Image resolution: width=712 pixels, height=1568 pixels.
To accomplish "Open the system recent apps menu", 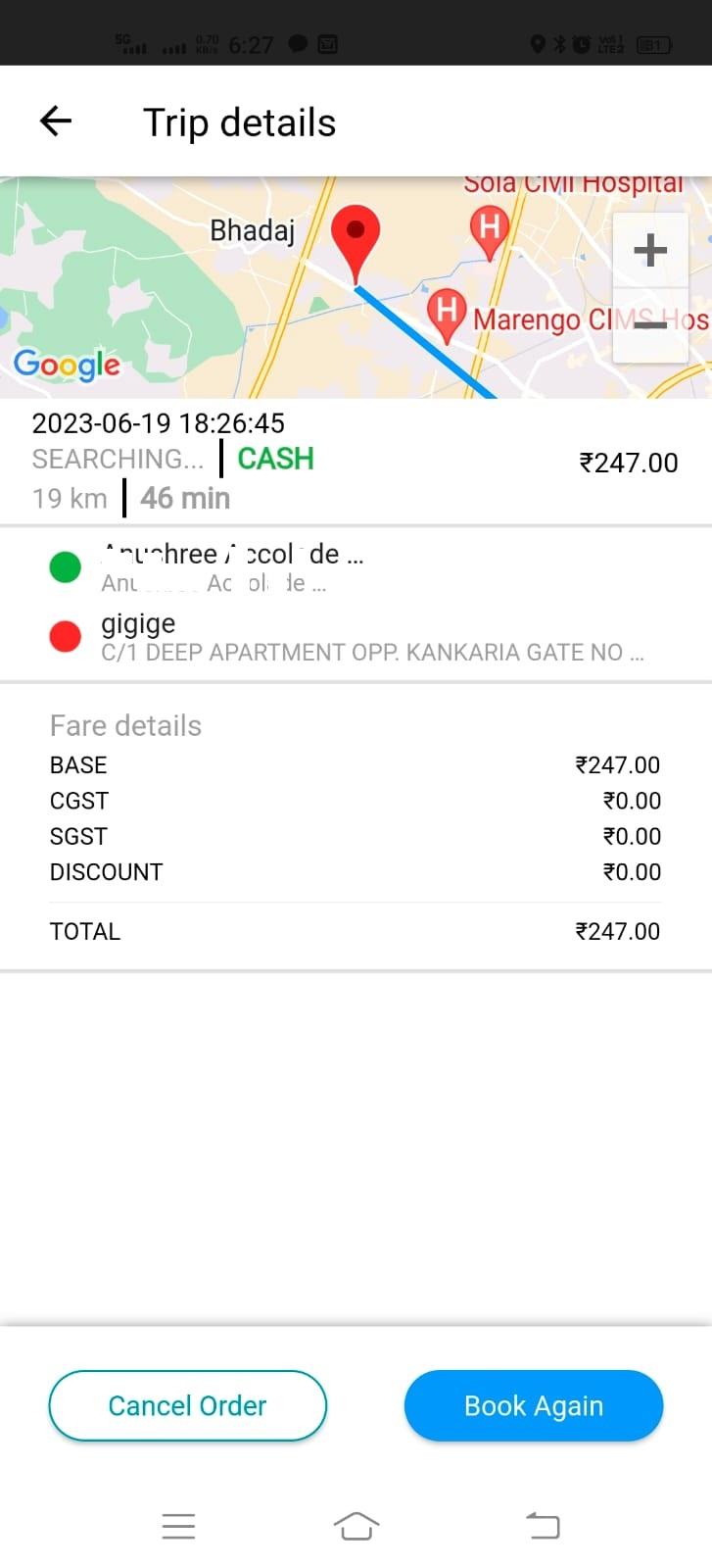I will 178,1526.
